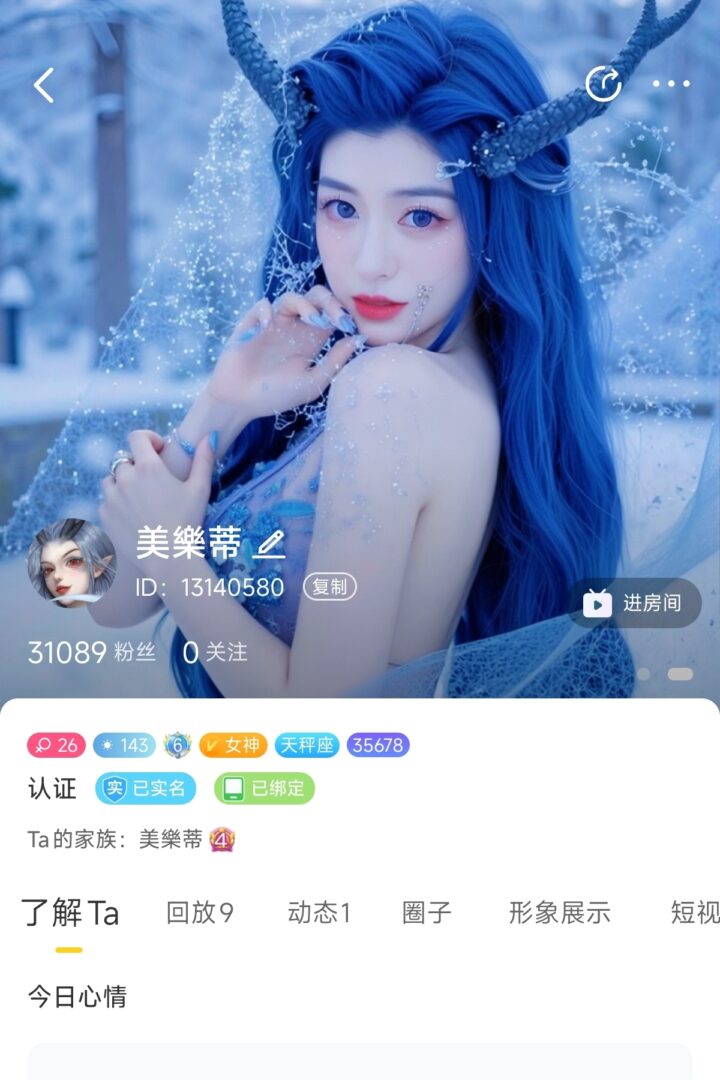Open the three-dot overflow menu

click(671, 85)
